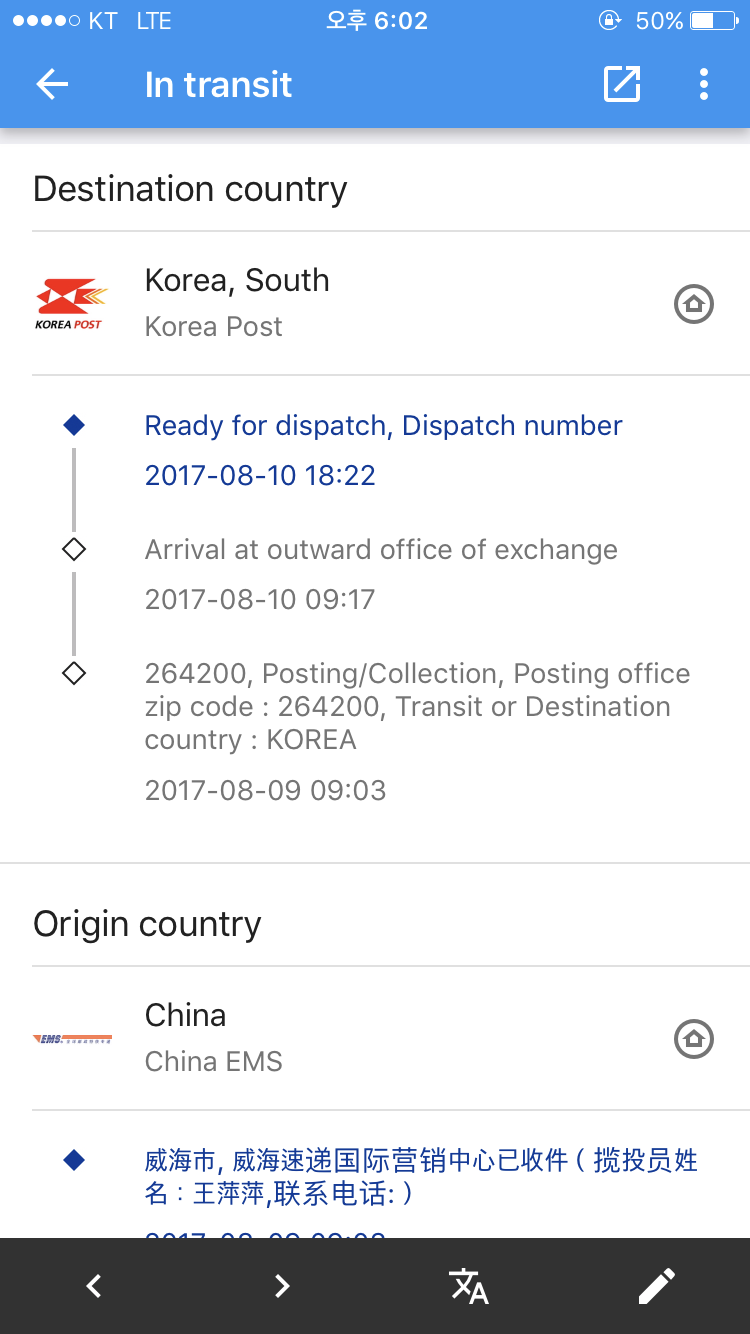The height and width of the screenshot is (1334, 750).
Task: Open China EMS carrier home icon
Action: click(x=694, y=1039)
